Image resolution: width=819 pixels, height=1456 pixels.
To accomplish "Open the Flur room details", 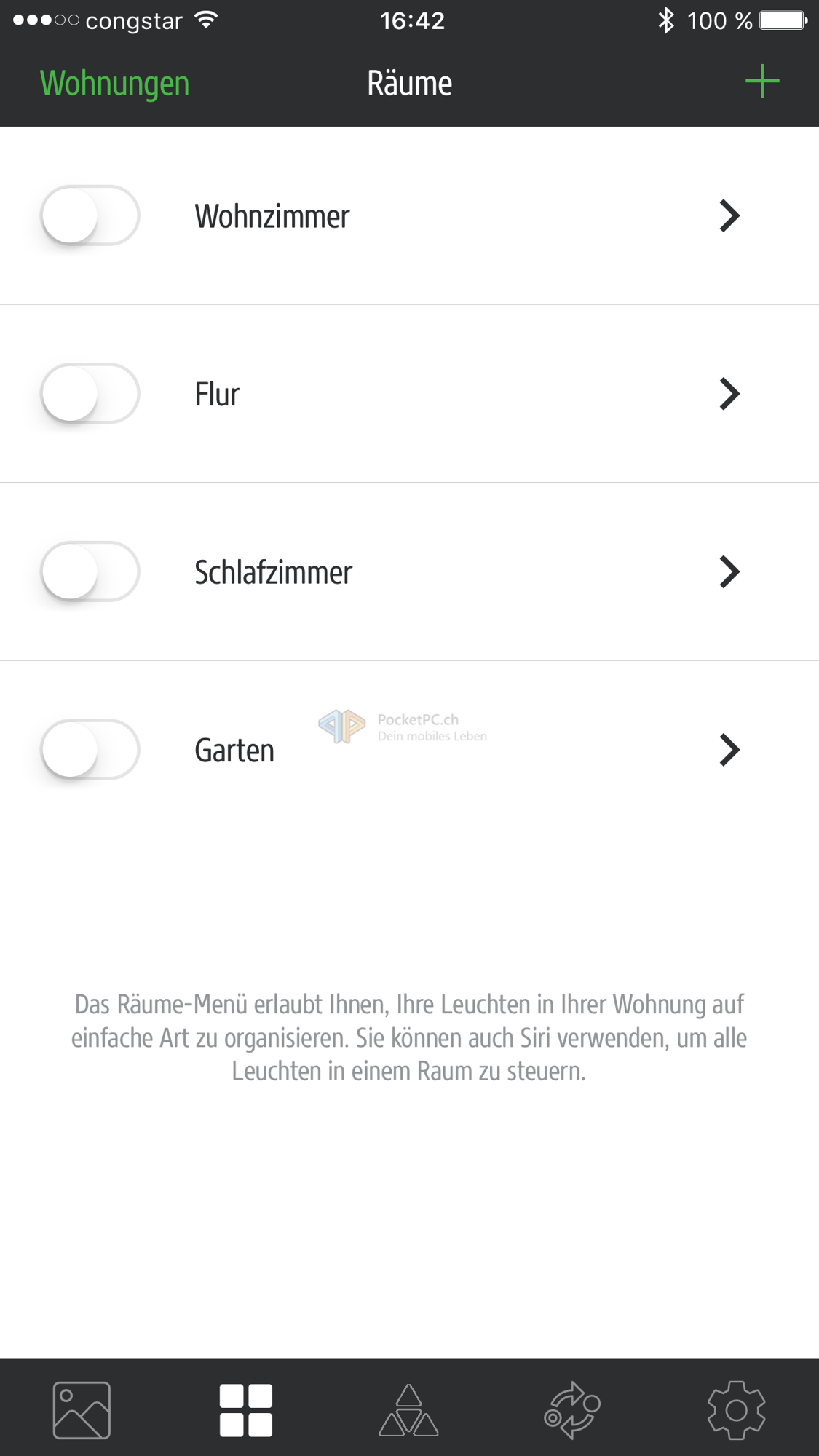I will [x=729, y=394].
